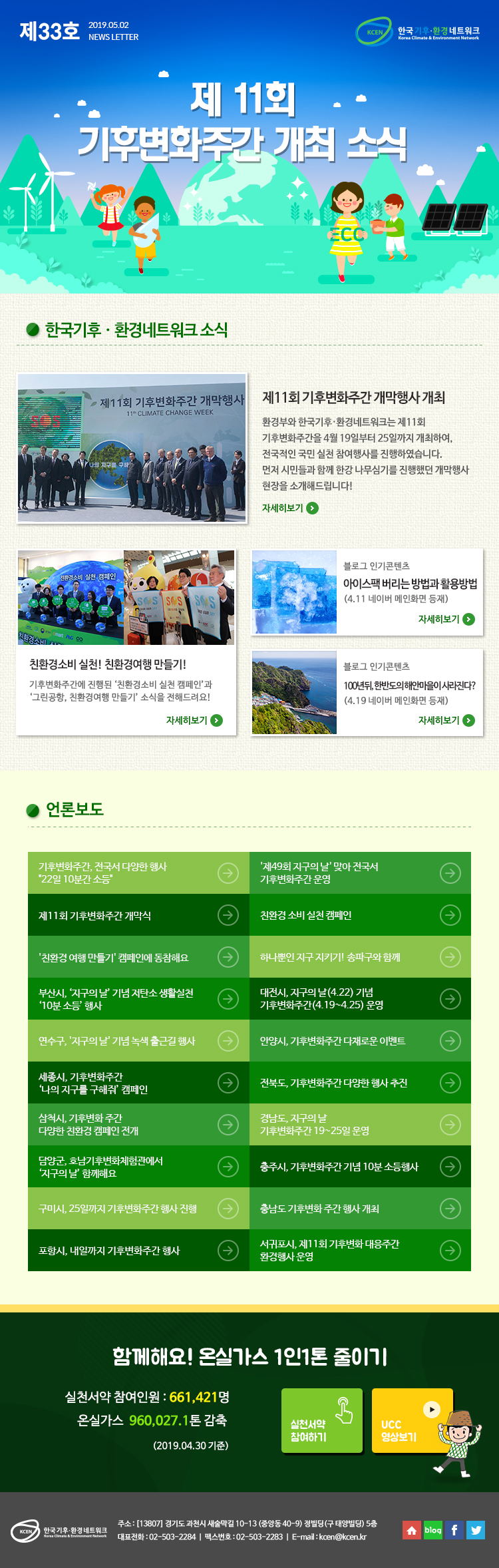Screen dimensions: 499x1568
Task: Watch the UCC 영상보기 video
Action: point(411,1420)
